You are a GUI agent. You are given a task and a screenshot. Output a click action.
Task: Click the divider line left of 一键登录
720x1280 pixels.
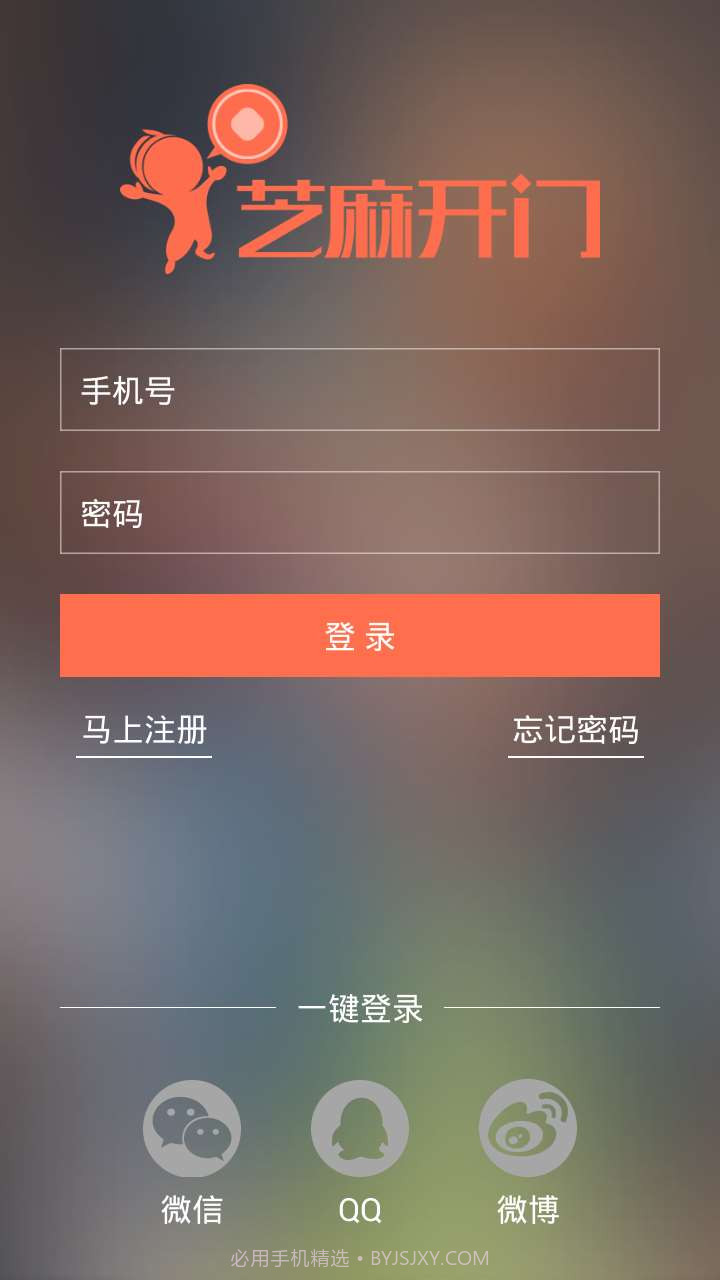[170, 1009]
